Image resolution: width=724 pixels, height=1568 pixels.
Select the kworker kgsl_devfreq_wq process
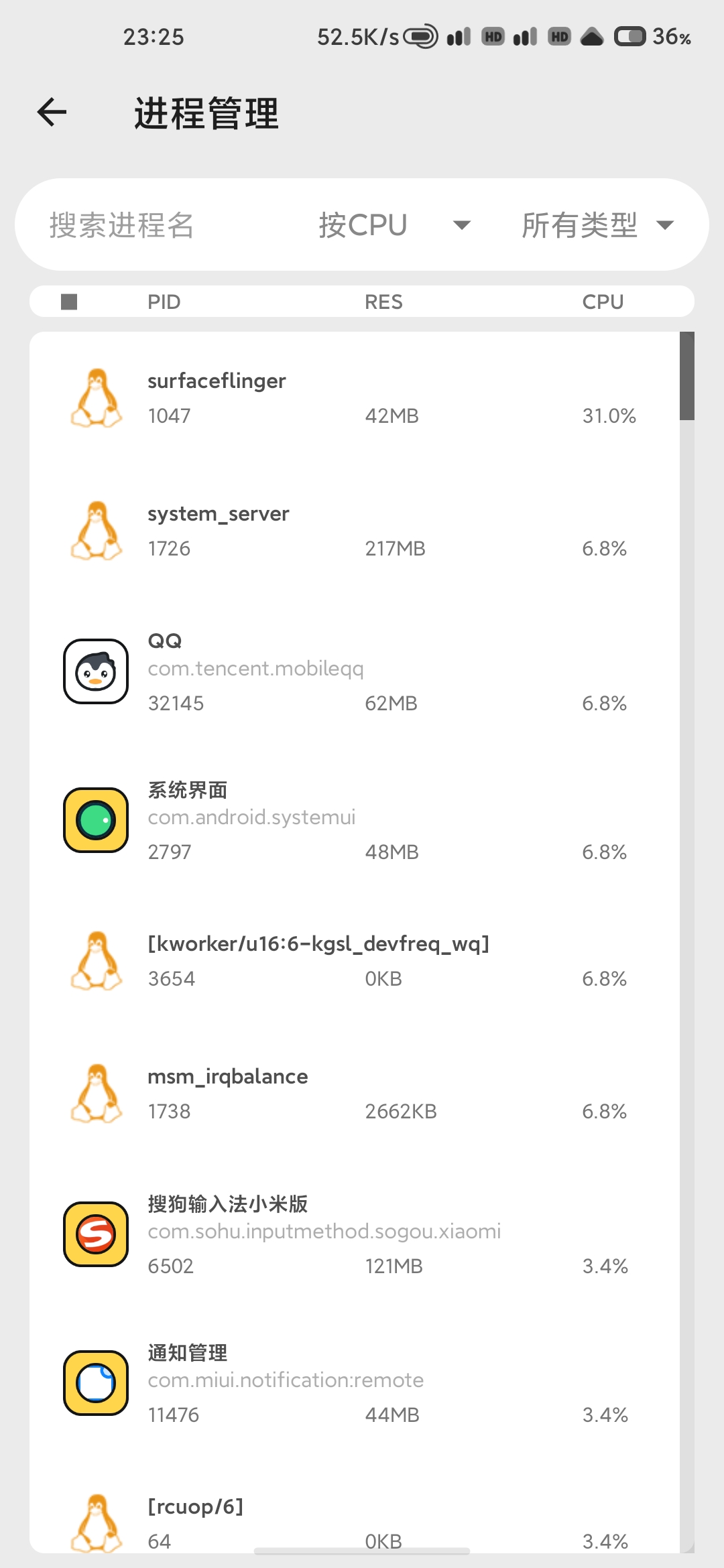(x=355, y=961)
